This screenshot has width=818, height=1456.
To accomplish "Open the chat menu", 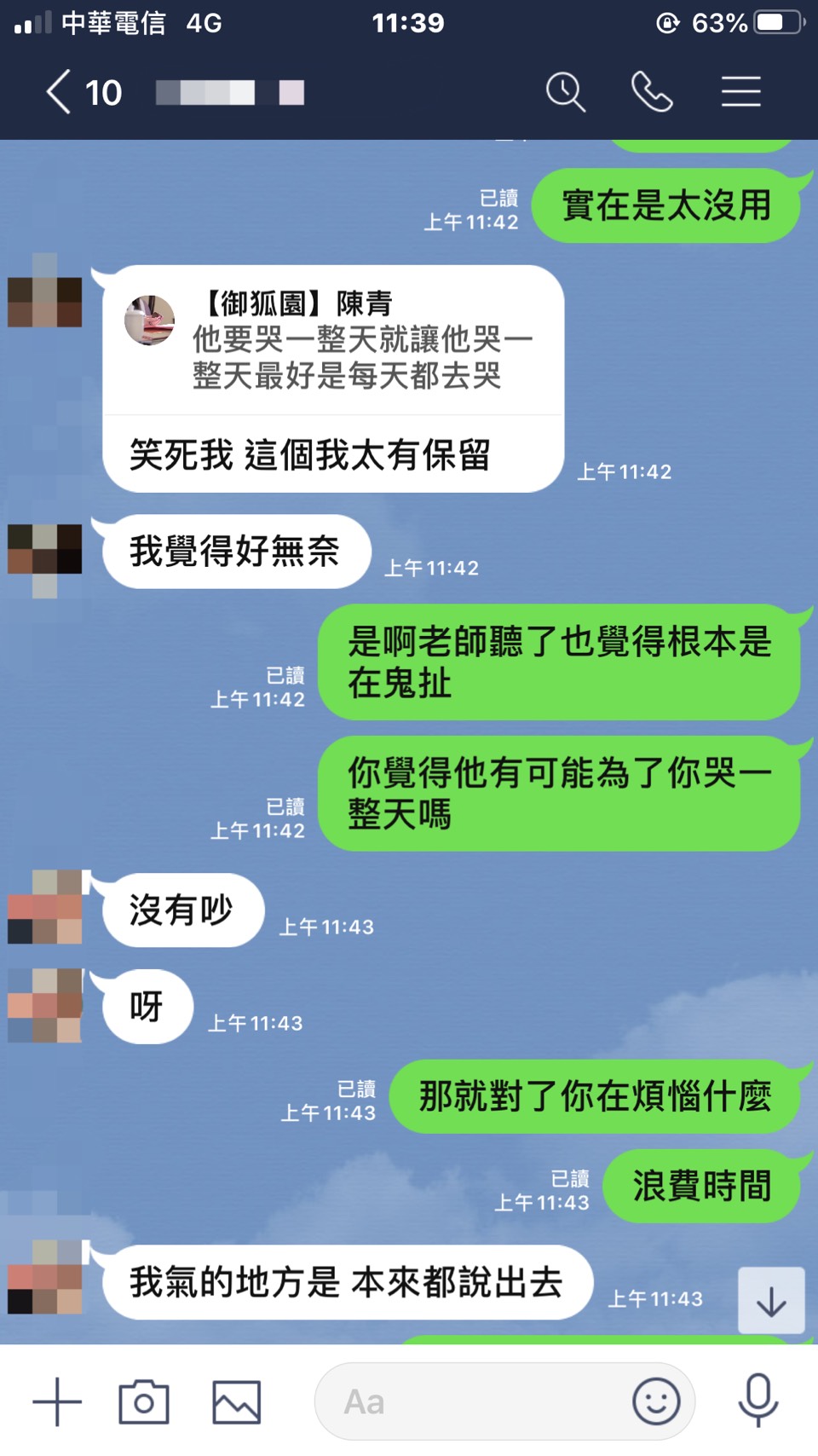I will click(x=740, y=92).
